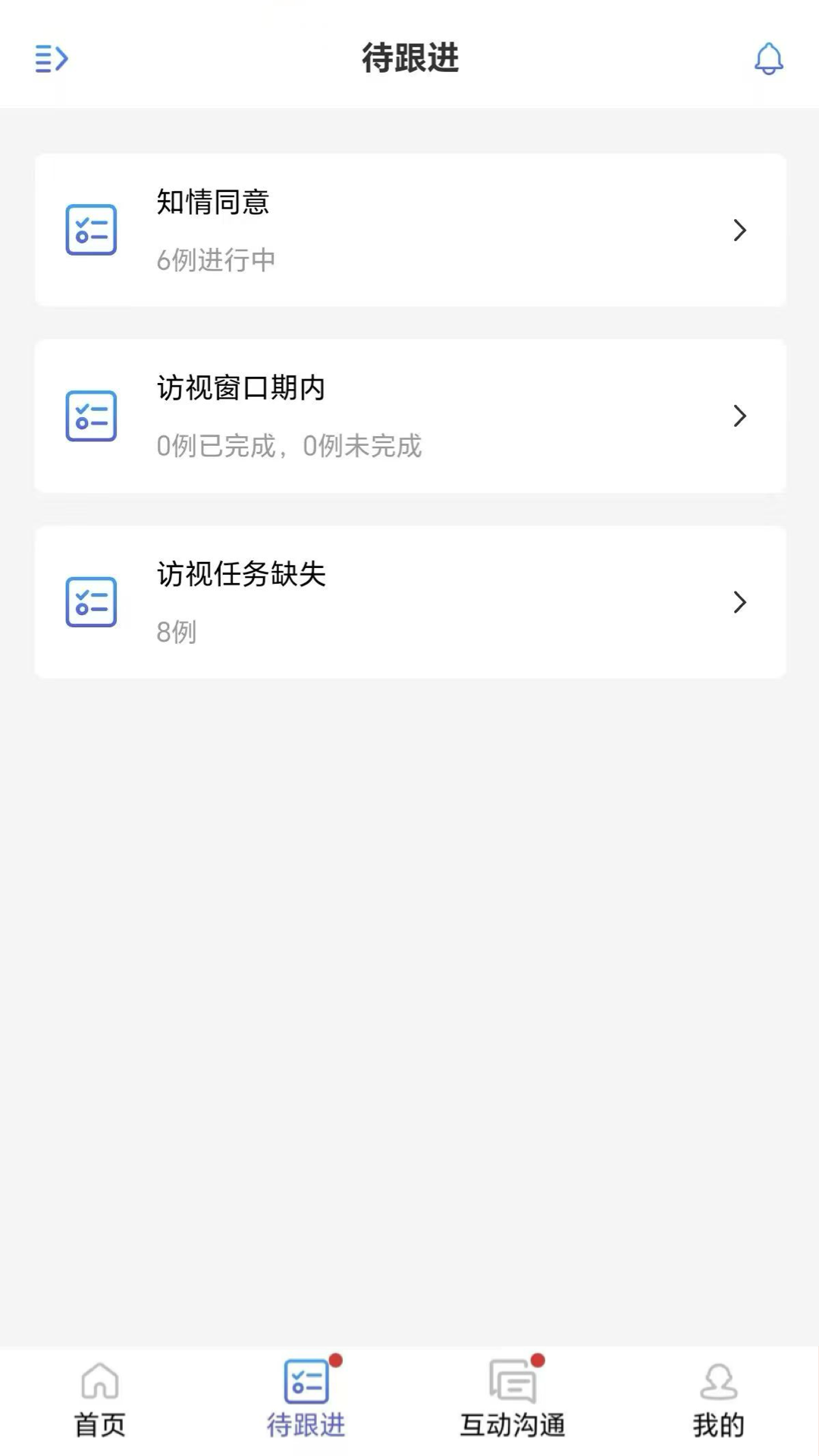Viewport: 819px width, 1456px height.
Task: Expand the 访视窗口期内 card chevron
Action: coord(739,416)
